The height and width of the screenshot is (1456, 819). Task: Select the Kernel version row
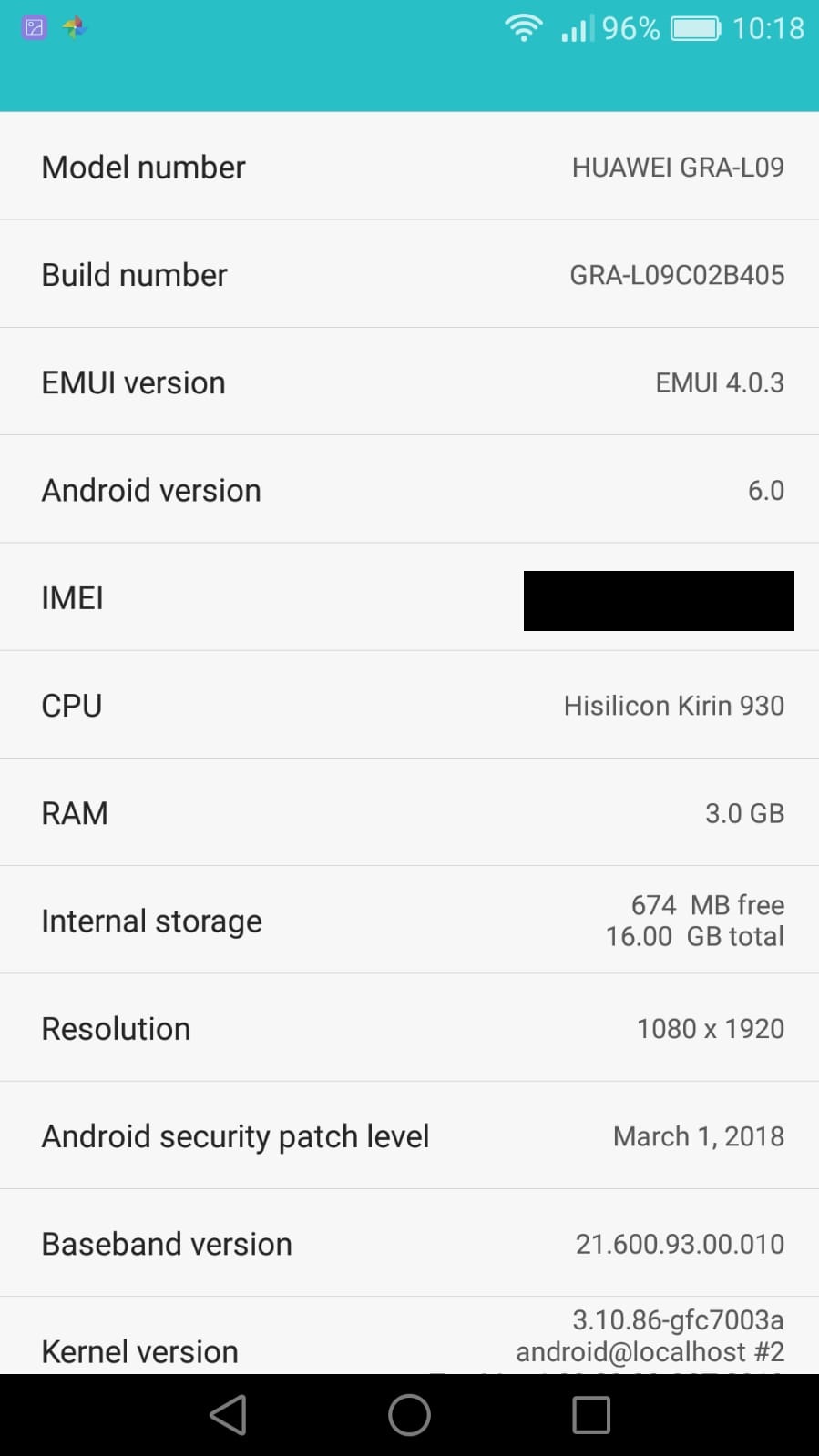click(409, 1336)
